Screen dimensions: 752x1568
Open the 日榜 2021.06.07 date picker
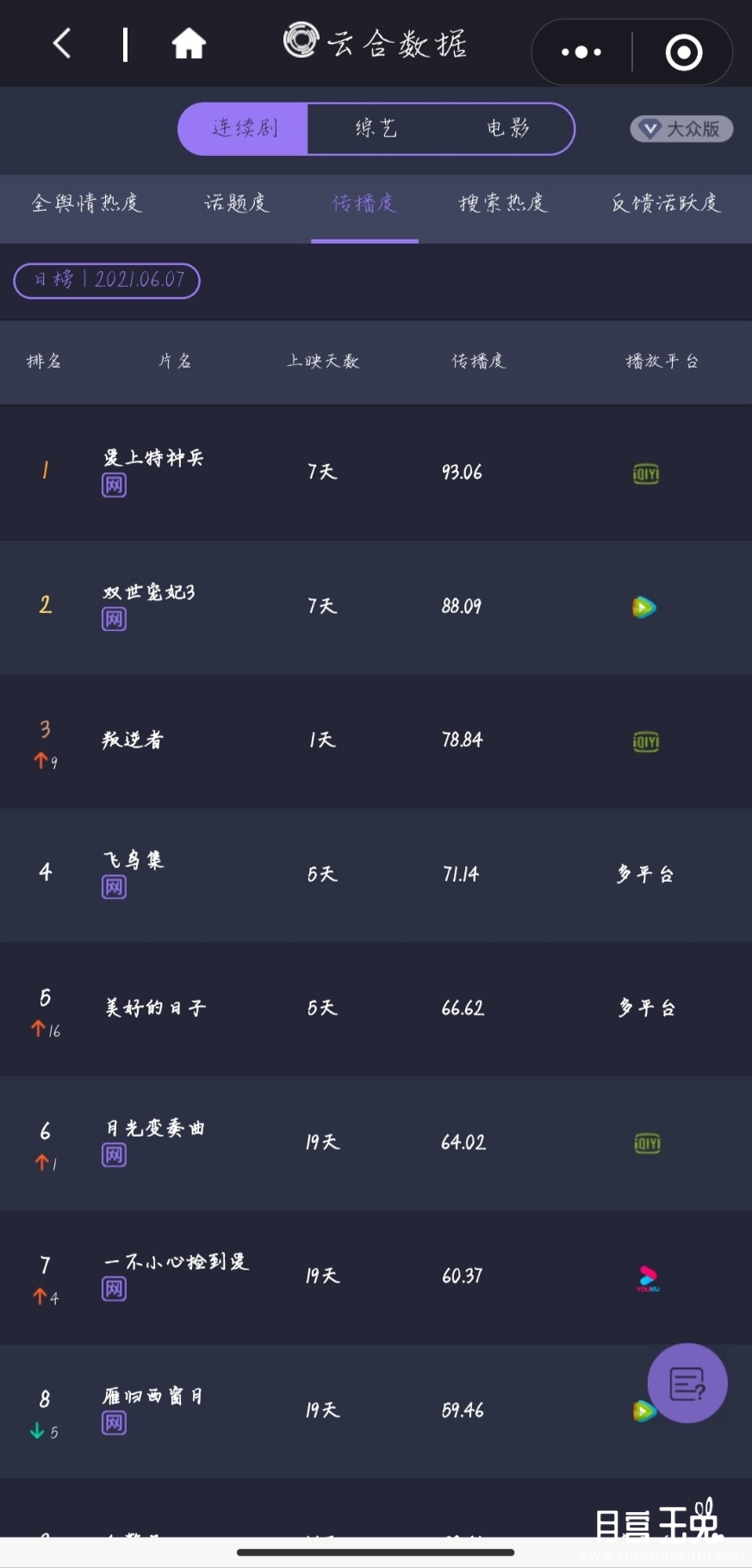point(107,280)
